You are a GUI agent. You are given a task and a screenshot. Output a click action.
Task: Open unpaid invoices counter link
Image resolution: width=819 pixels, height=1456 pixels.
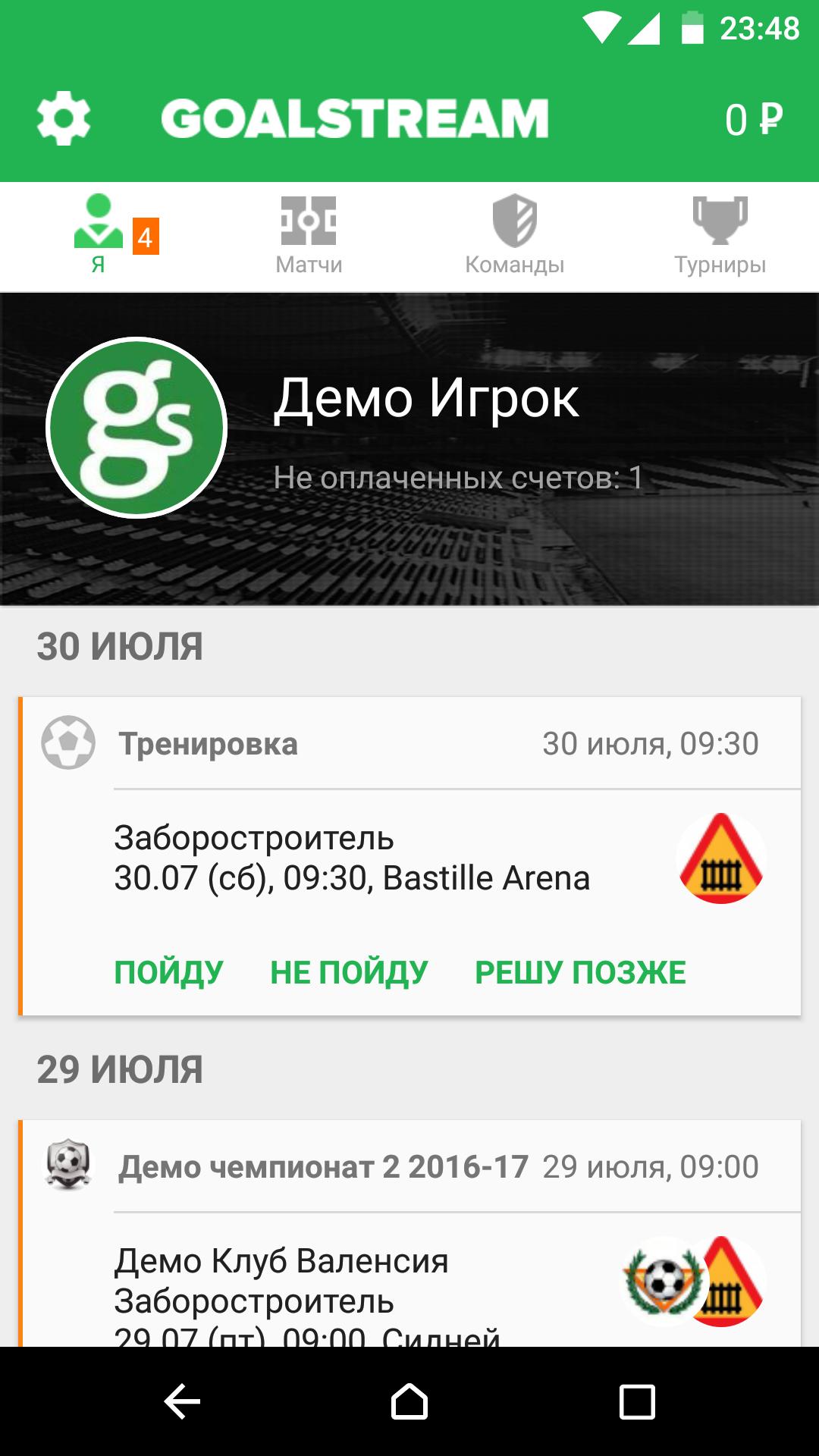point(459,478)
